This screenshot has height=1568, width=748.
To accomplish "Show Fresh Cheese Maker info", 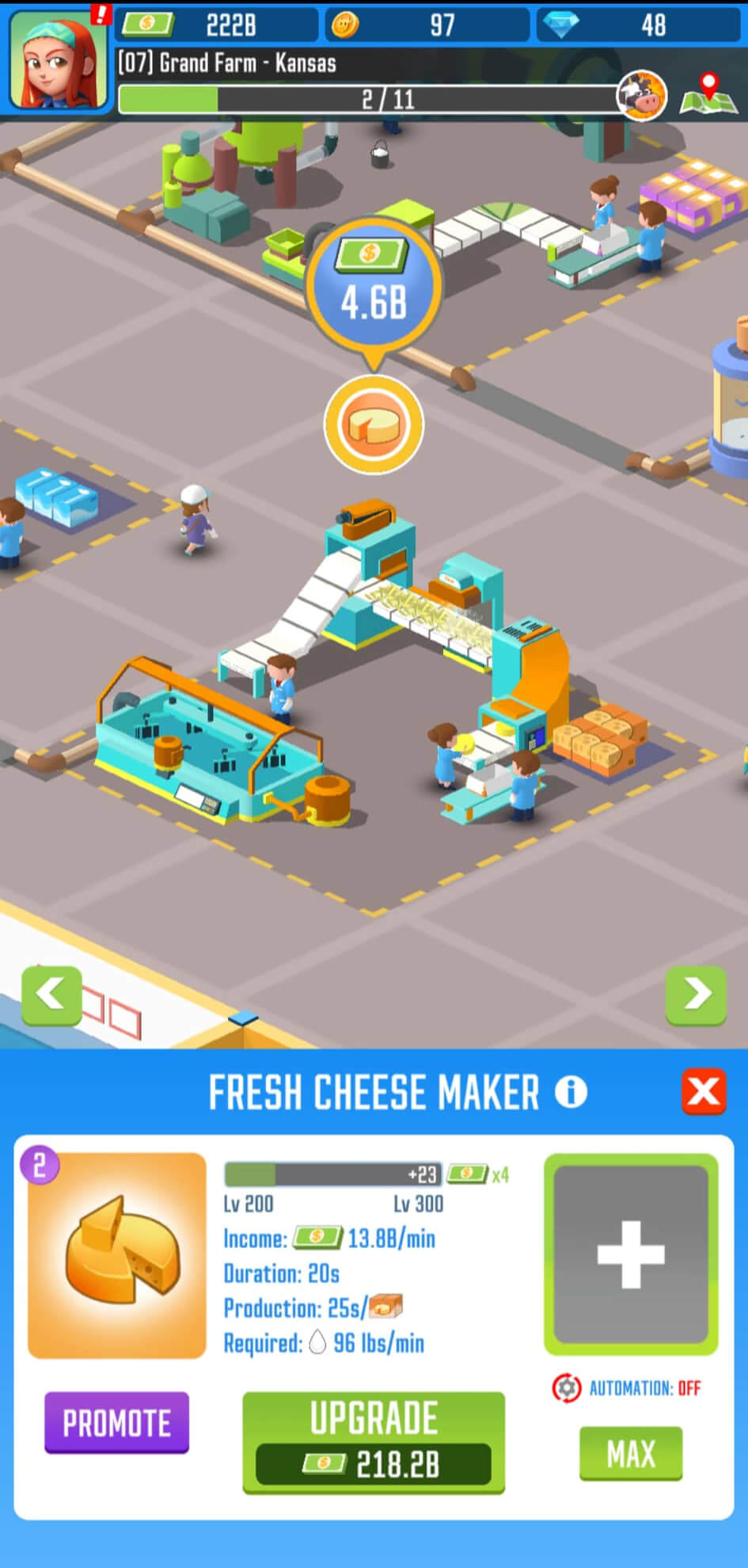I will pos(571,1093).
